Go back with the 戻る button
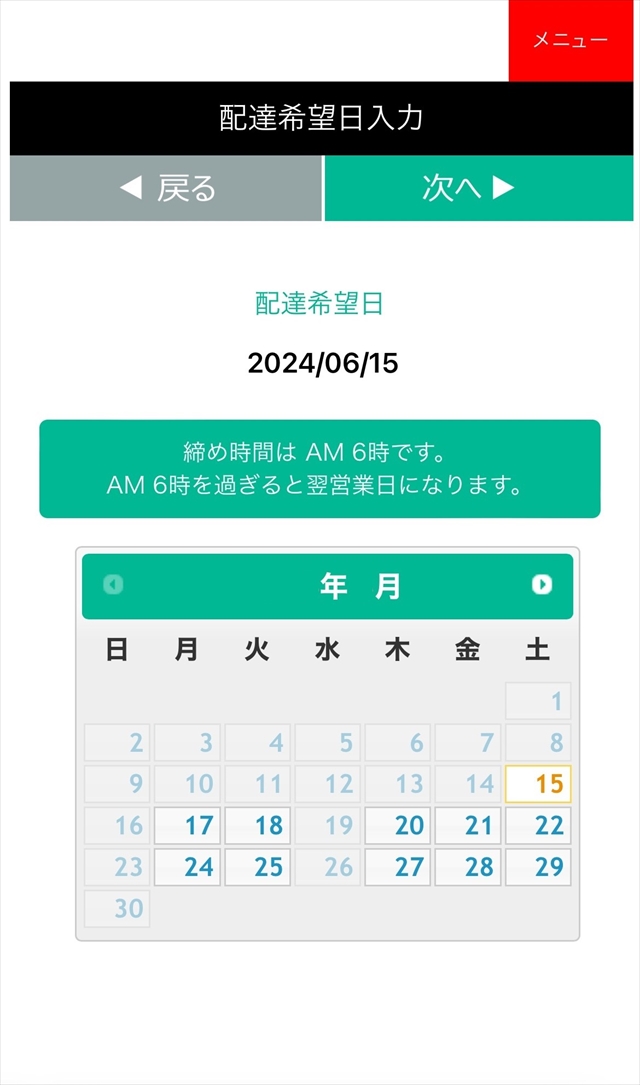640x1085 pixels. [x=166, y=188]
